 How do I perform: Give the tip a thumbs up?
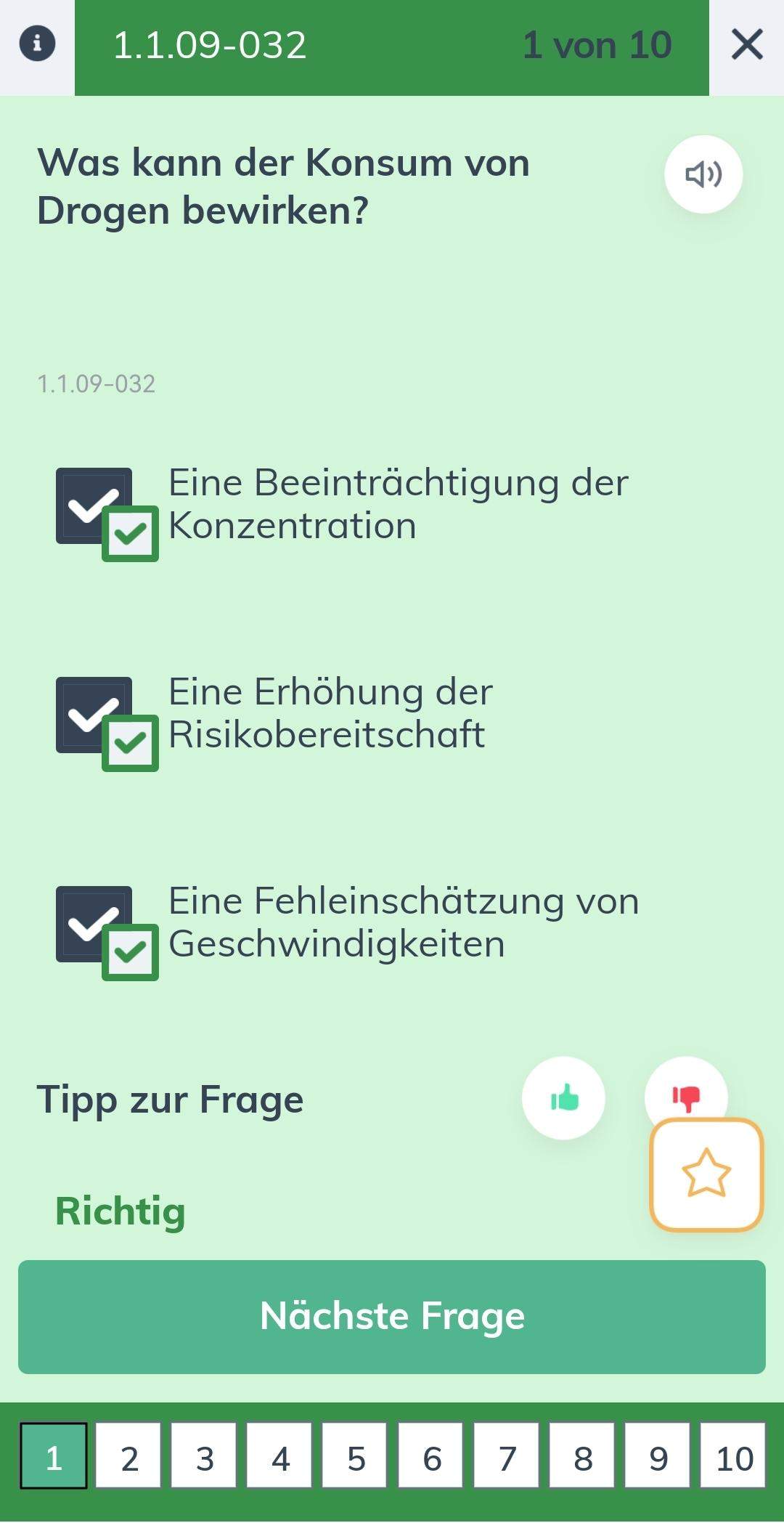[x=563, y=1098]
